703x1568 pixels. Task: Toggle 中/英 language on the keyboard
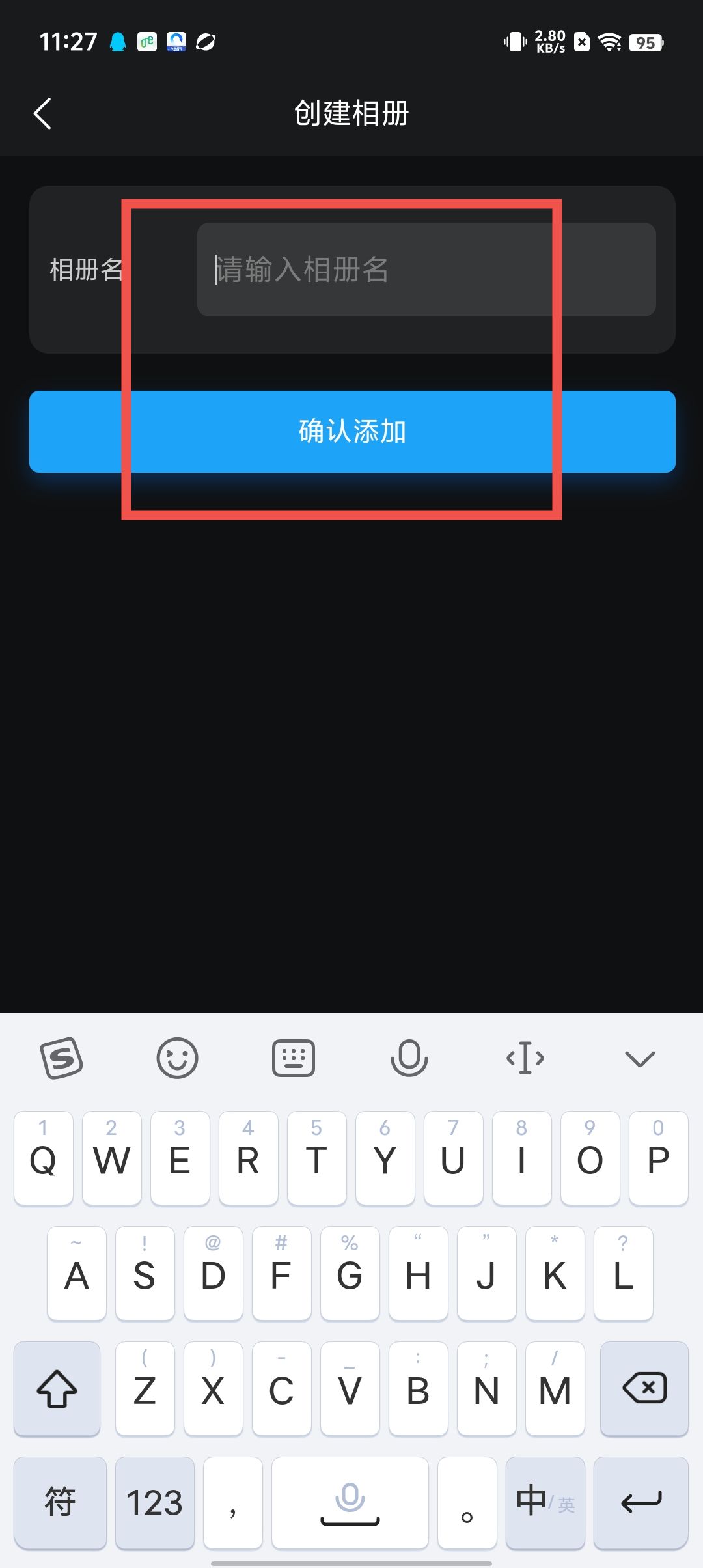[x=545, y=1503]
